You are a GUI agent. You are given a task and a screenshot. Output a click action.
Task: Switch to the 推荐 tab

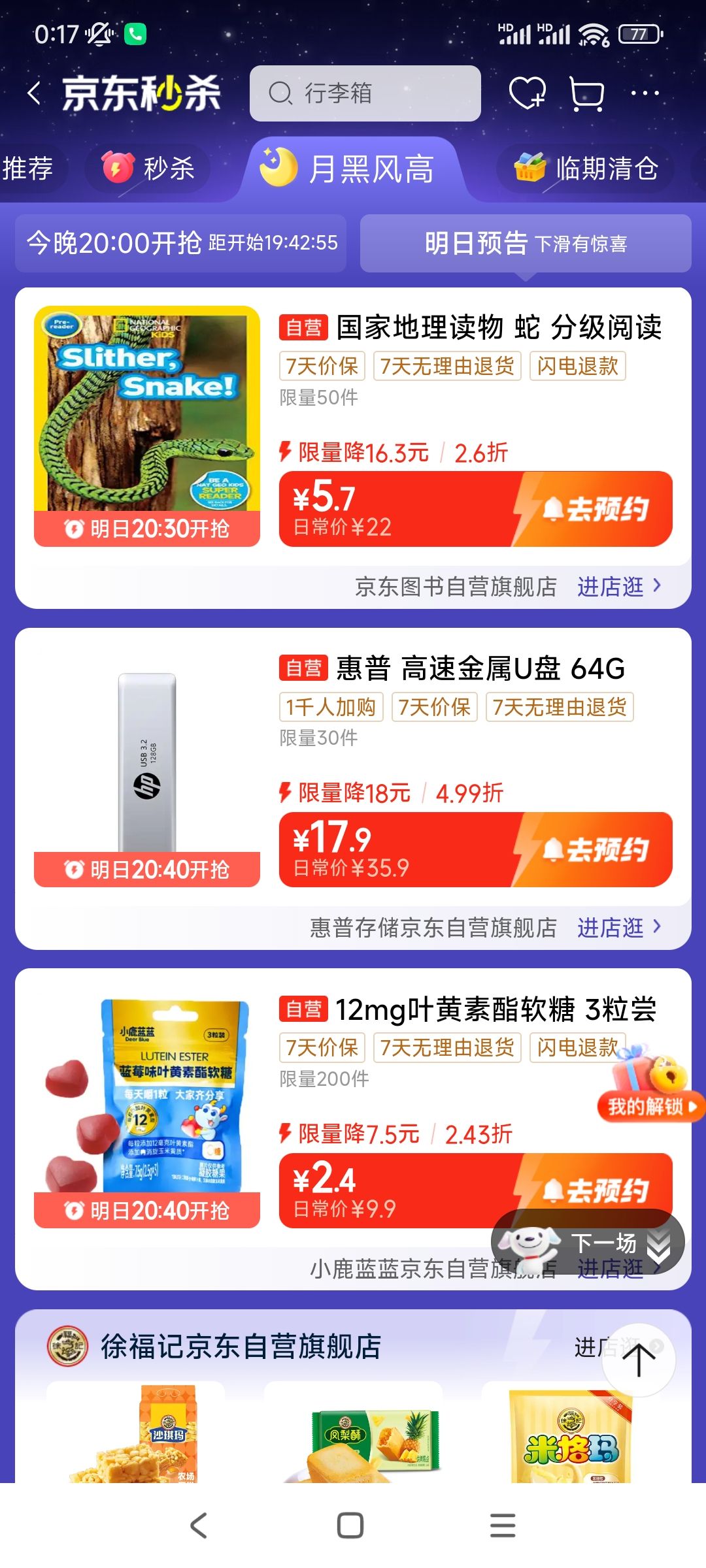pyautogui.click(x=27, y=168)
